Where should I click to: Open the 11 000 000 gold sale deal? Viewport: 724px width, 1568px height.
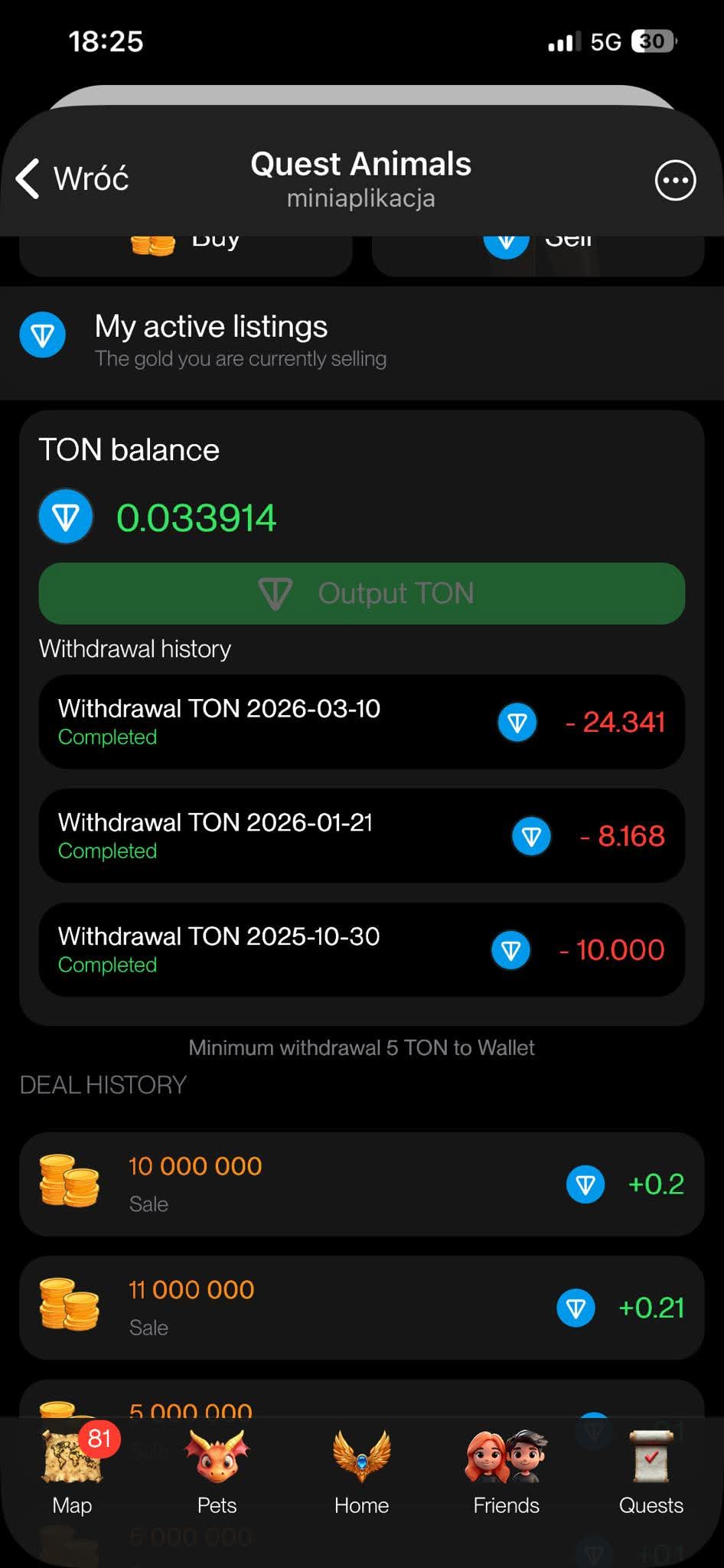click(361, 1308)
